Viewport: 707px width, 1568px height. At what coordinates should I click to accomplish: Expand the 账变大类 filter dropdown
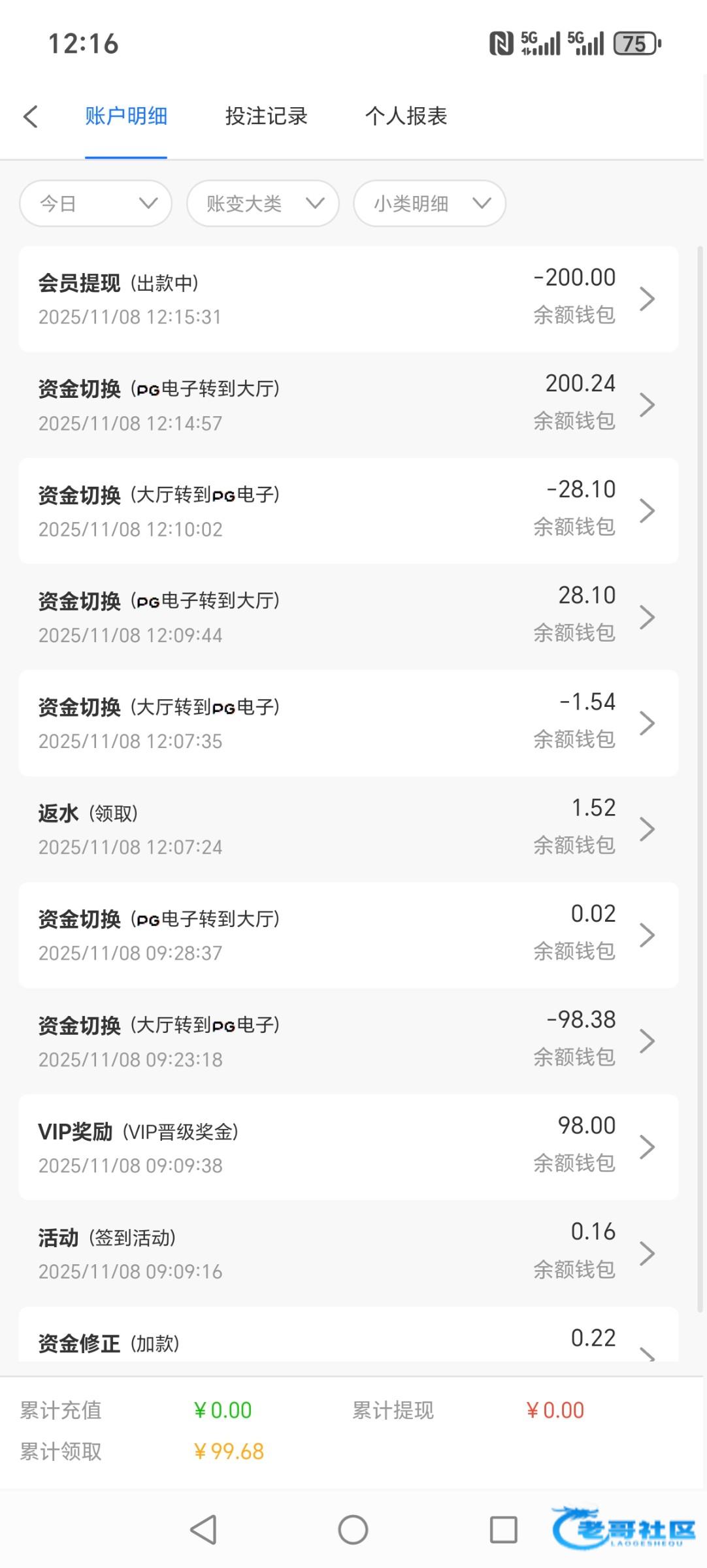(263, 204)
